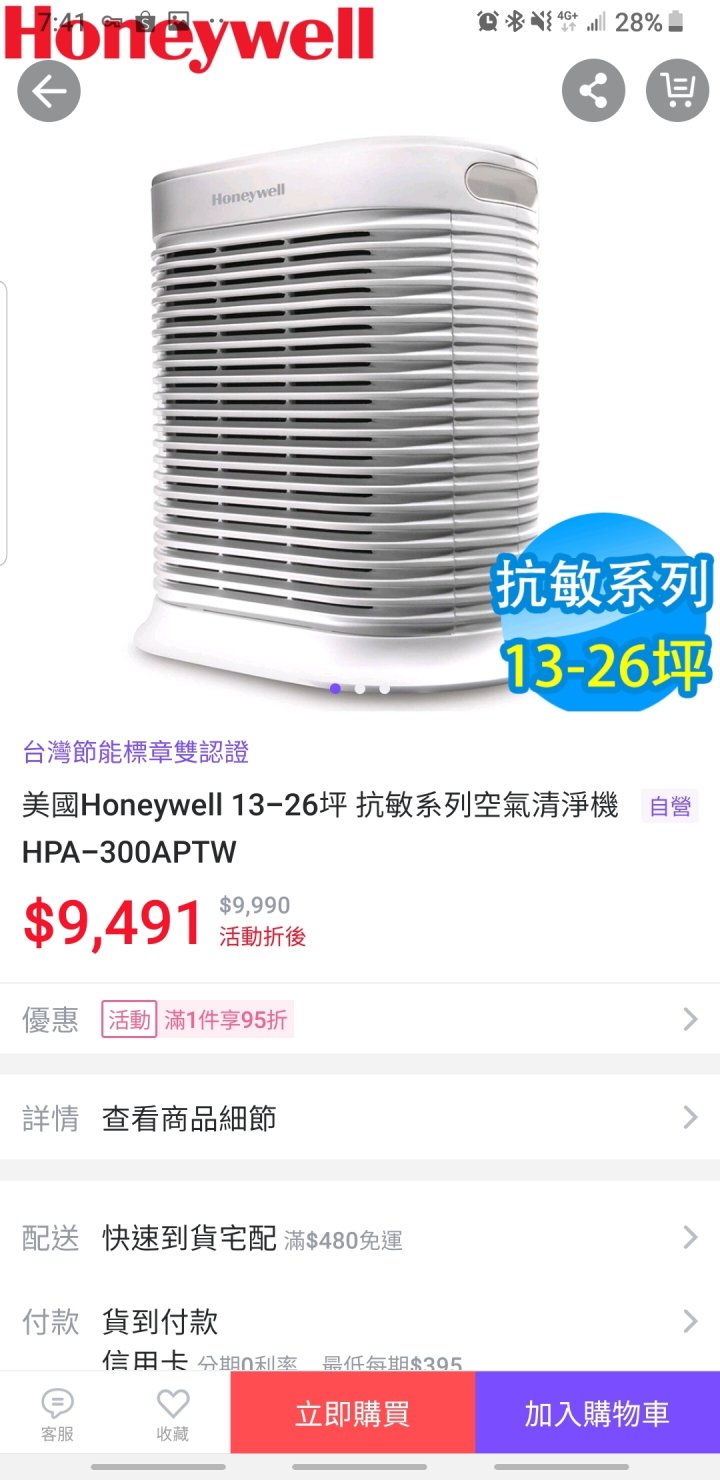The image size is (720, 1480).
Task: Open the 配送 delivery options row
Action: [360, 1238]
